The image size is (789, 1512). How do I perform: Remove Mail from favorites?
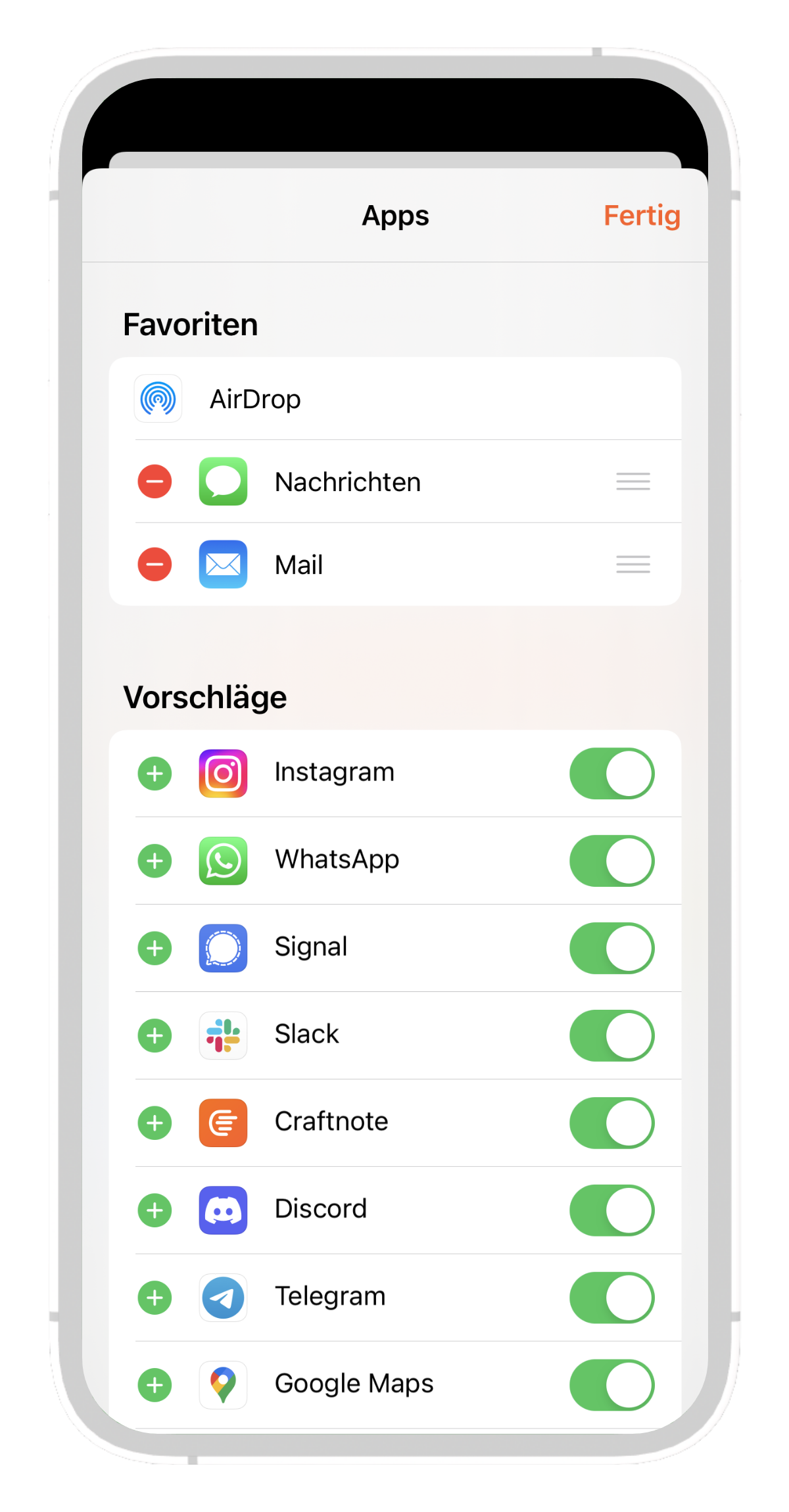point(155,565)
